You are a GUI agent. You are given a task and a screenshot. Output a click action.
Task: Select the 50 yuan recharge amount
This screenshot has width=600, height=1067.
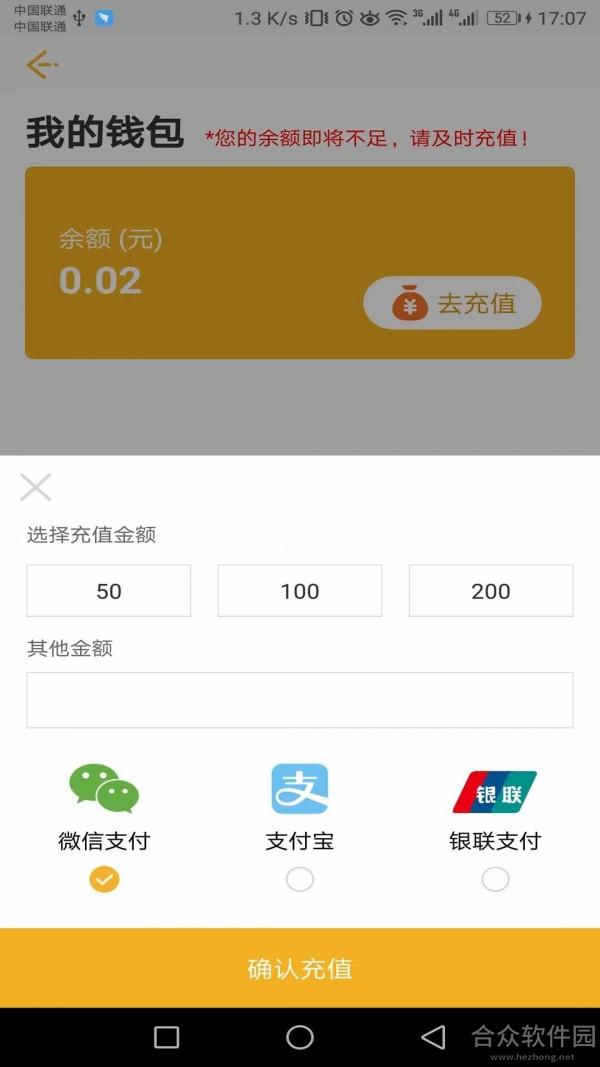coord(109,591)
